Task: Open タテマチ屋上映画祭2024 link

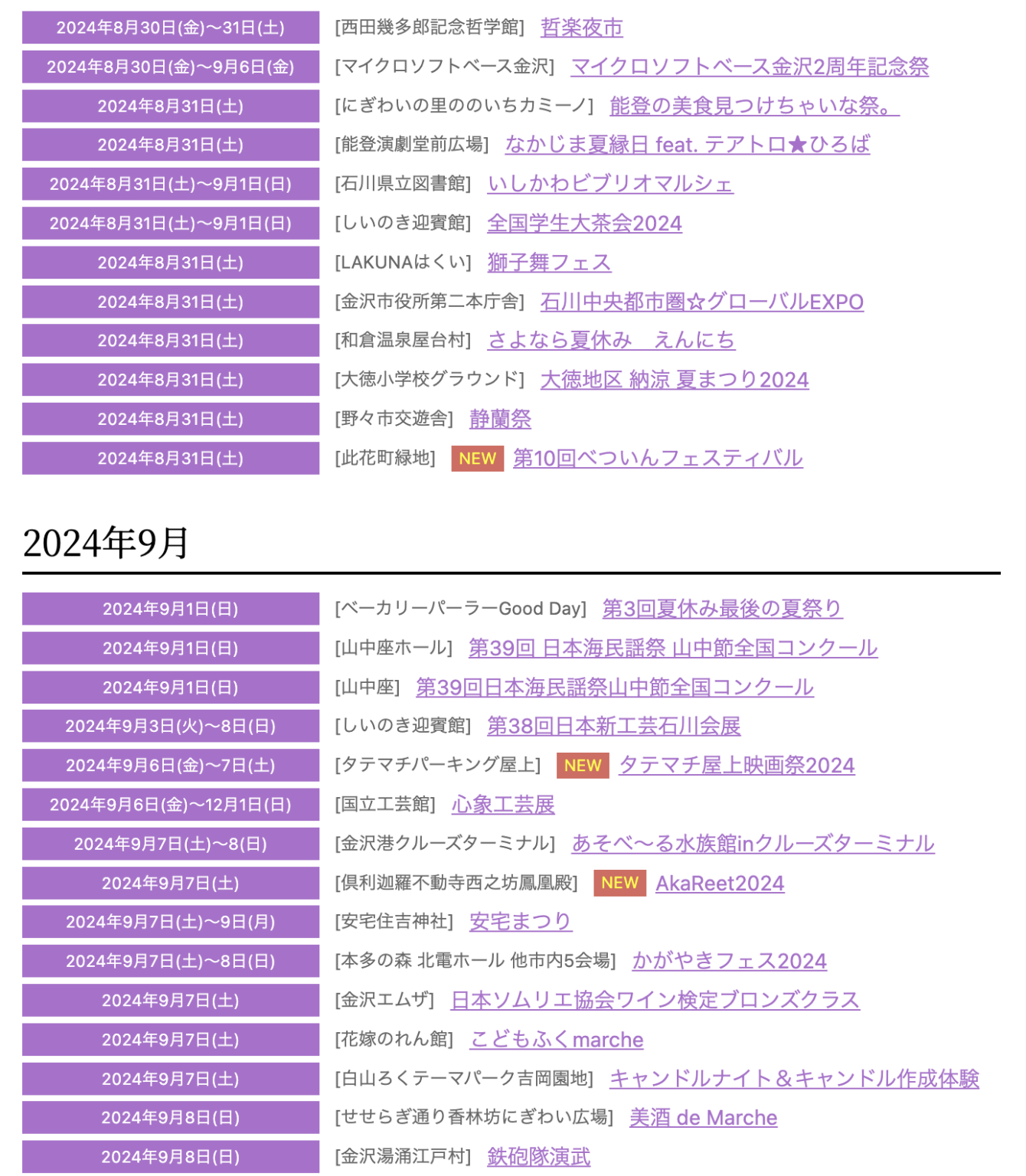Action: (737, 765)
